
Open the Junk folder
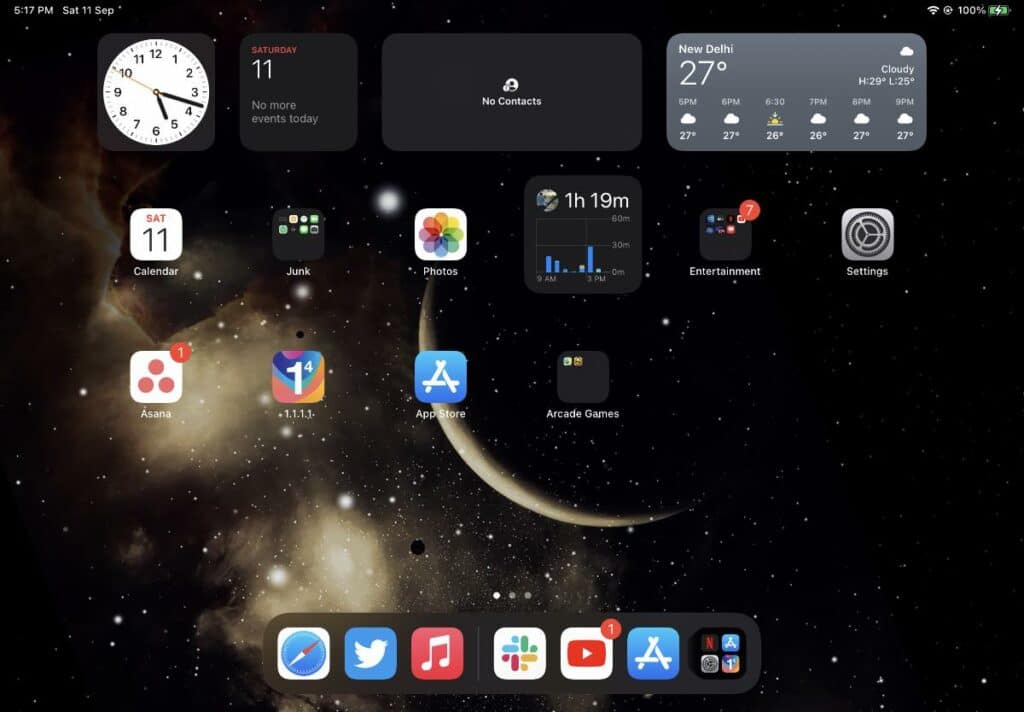click(x=298, y=235)
